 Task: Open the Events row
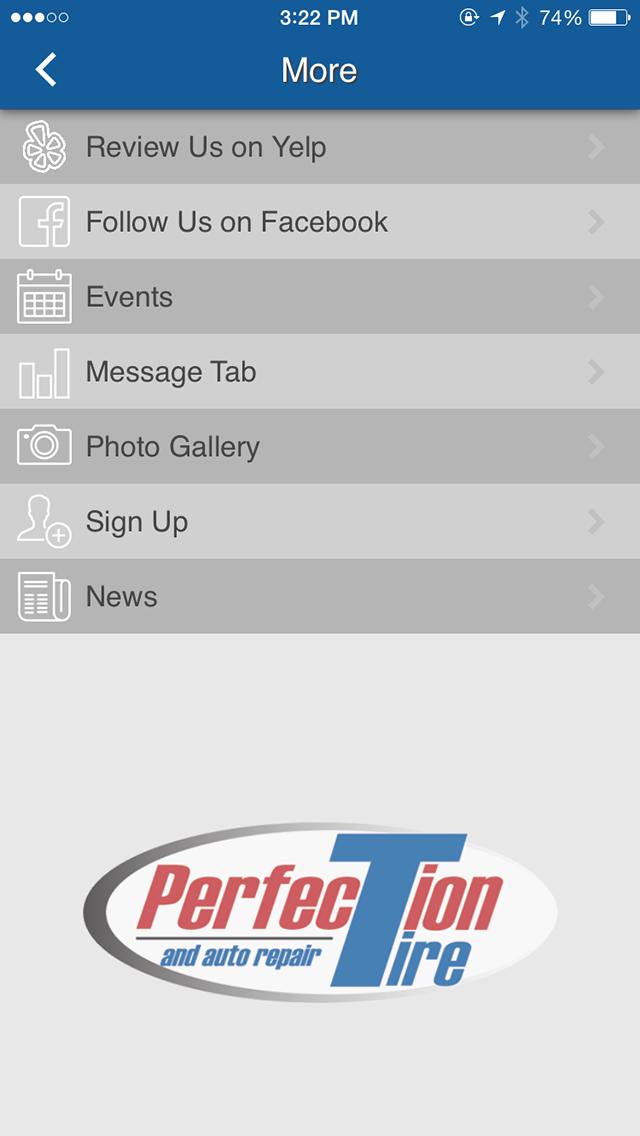point(320,297)
